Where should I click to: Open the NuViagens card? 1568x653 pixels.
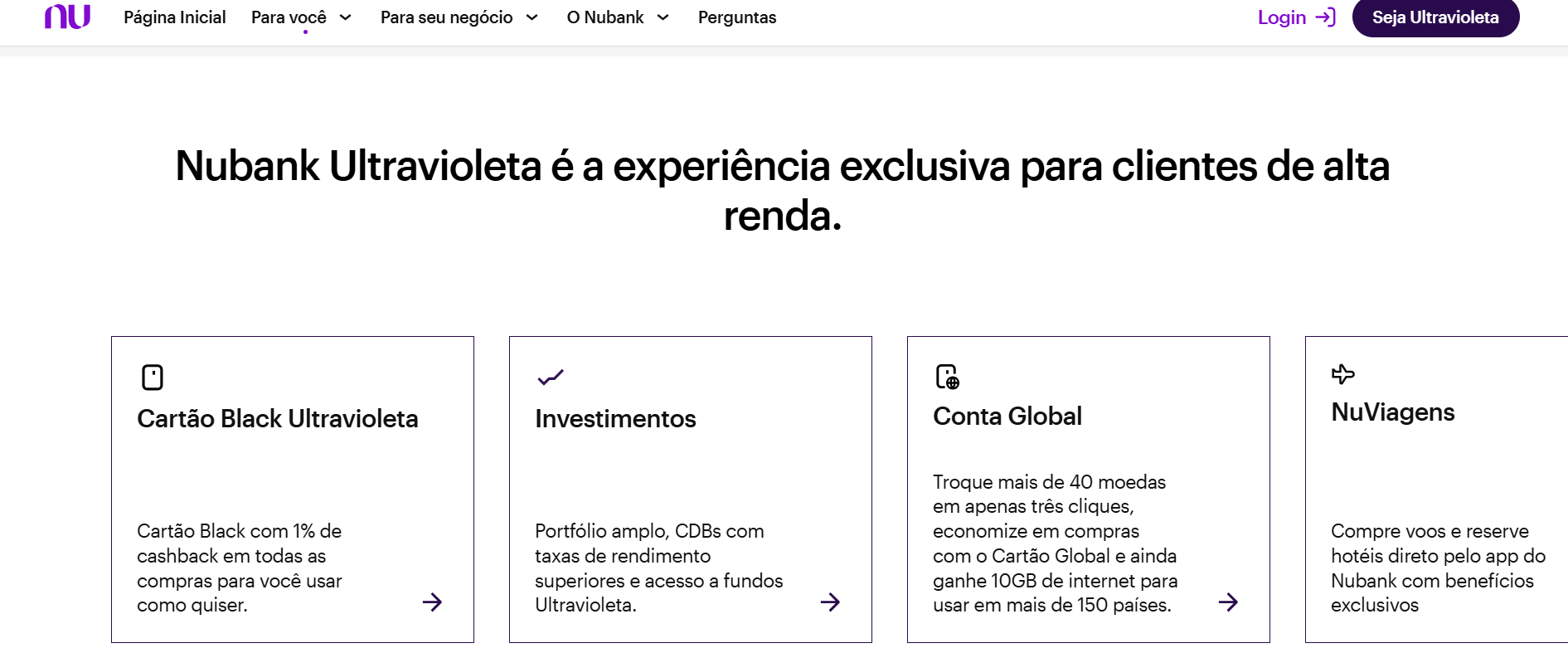coord(1436,489)
